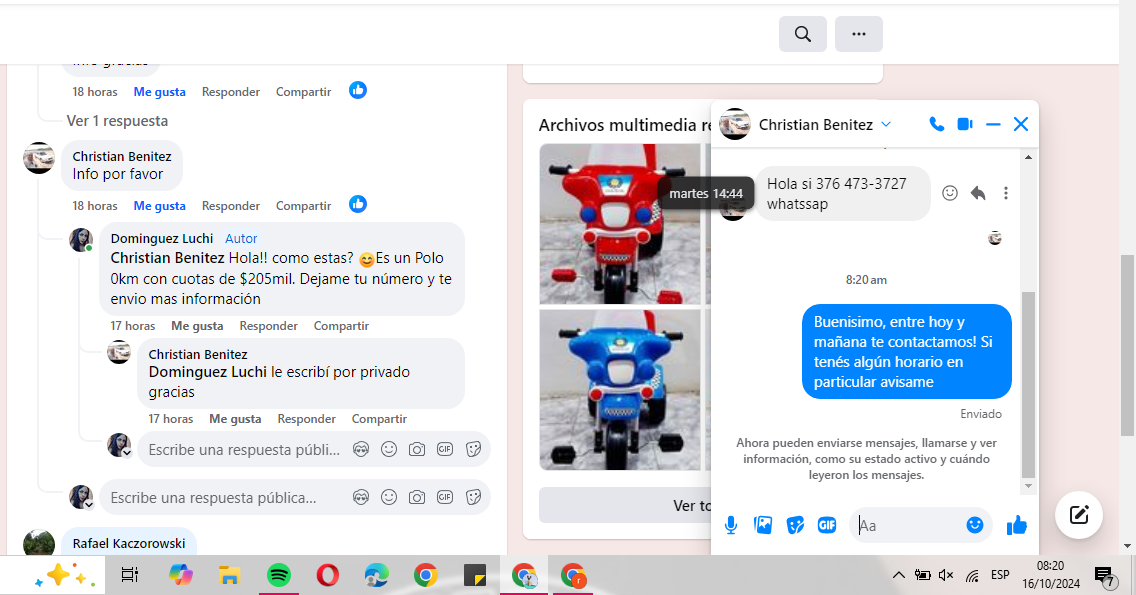The width and height of the screenshot is (1136, 595).
Task: Expand Ver 1 respuesta replies
Action: 117,121
